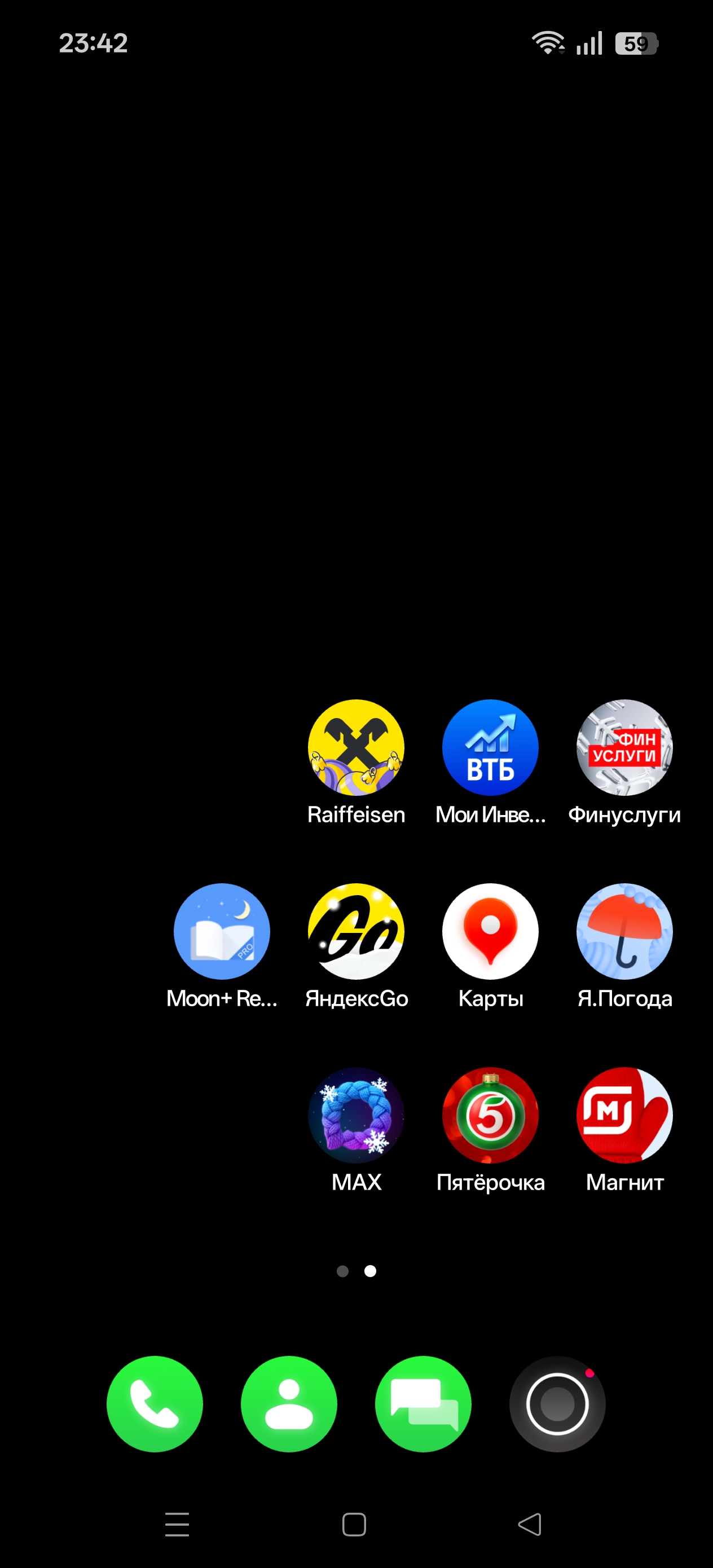This screenshot has width=713, height=1568.
Task: Check weather in Я.Погода
Action: [624, 931]
